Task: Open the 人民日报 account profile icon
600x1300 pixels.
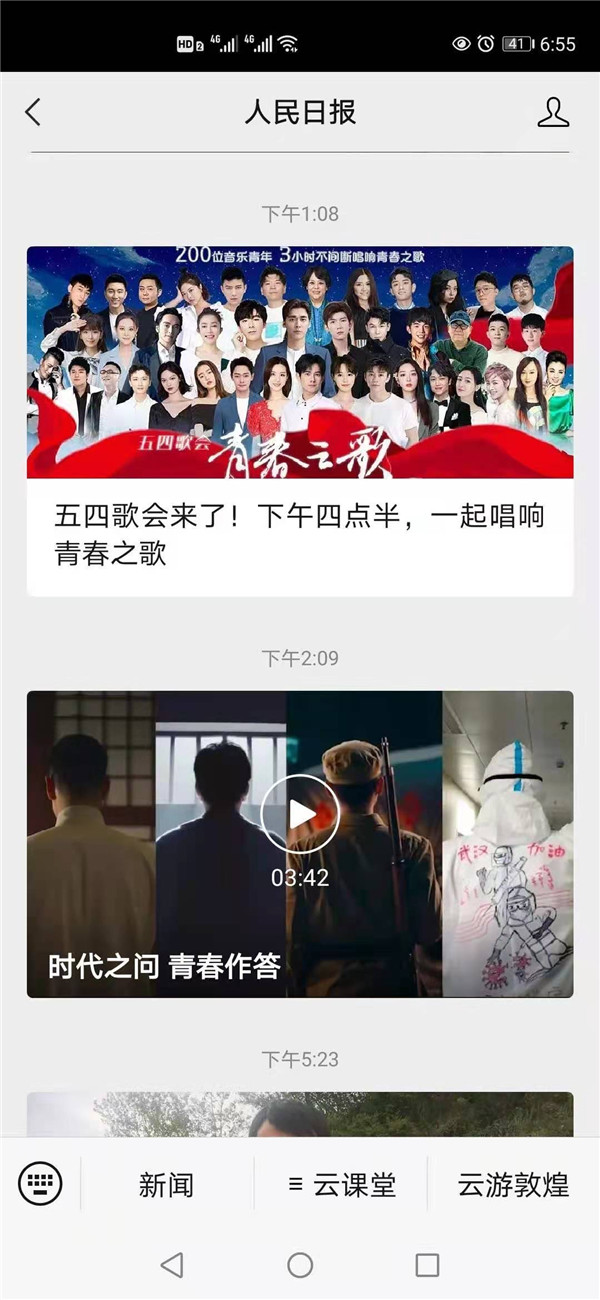Action: pyautogui.click(x=553, y=112)
